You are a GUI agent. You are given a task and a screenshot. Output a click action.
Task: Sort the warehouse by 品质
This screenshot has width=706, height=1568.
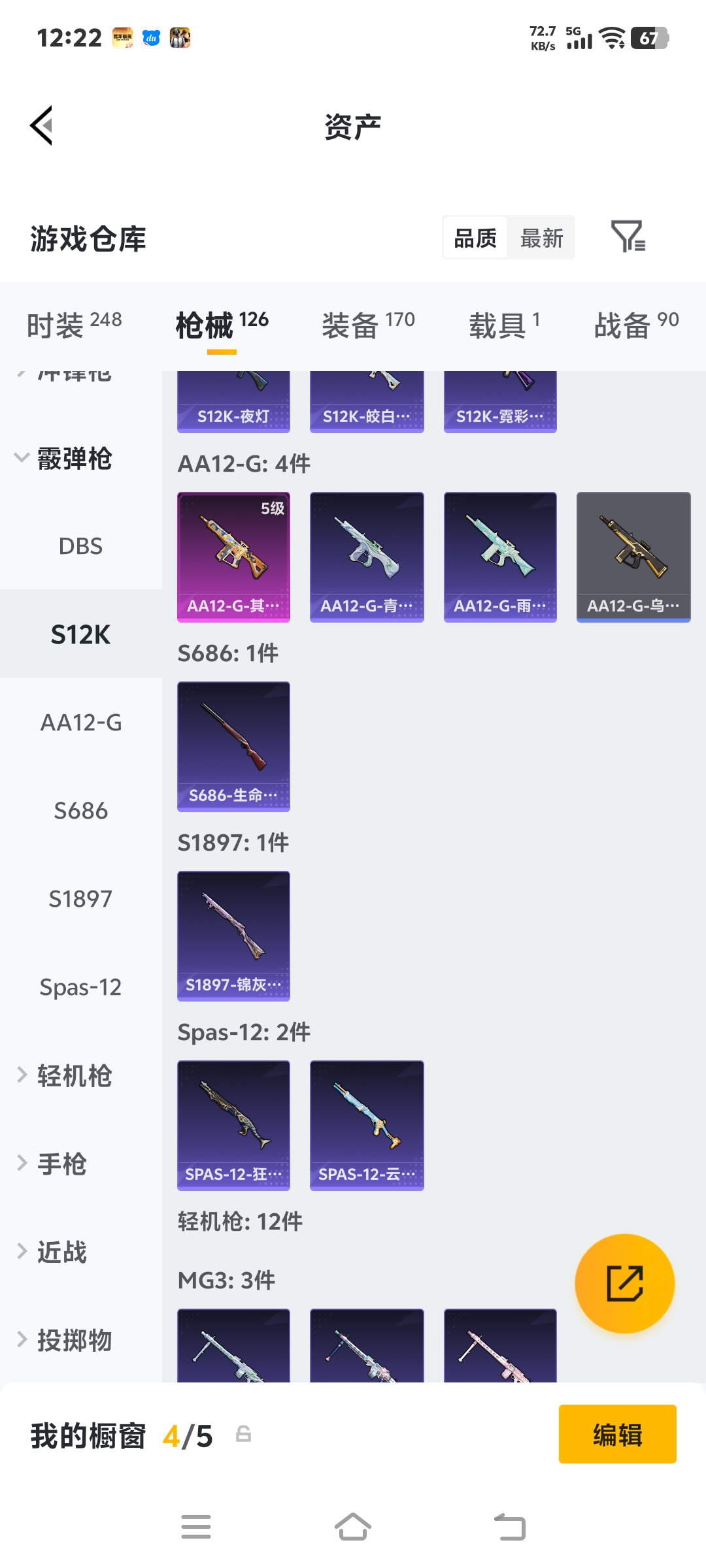tap(475, 238)
